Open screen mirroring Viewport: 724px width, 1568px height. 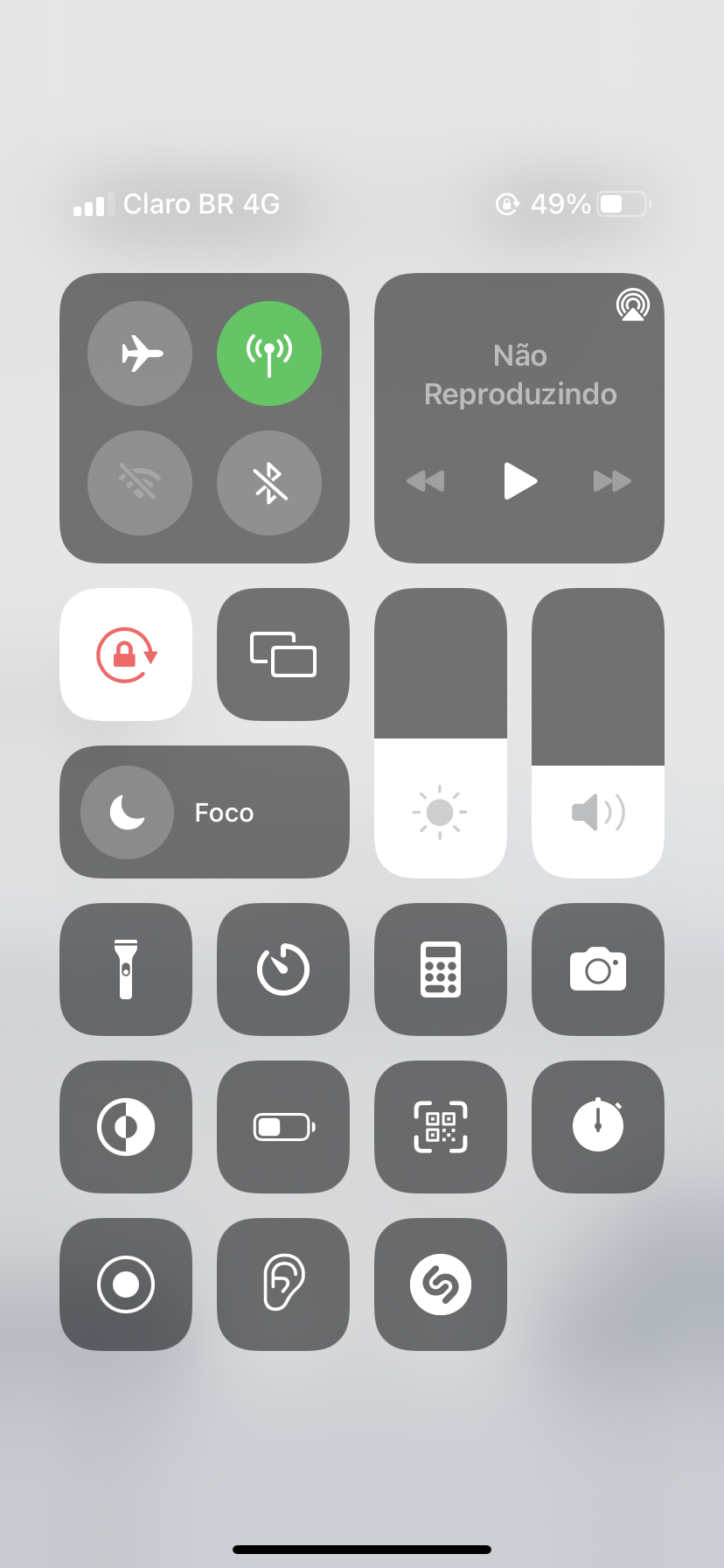pyautogui.click(x=283, y=654)
